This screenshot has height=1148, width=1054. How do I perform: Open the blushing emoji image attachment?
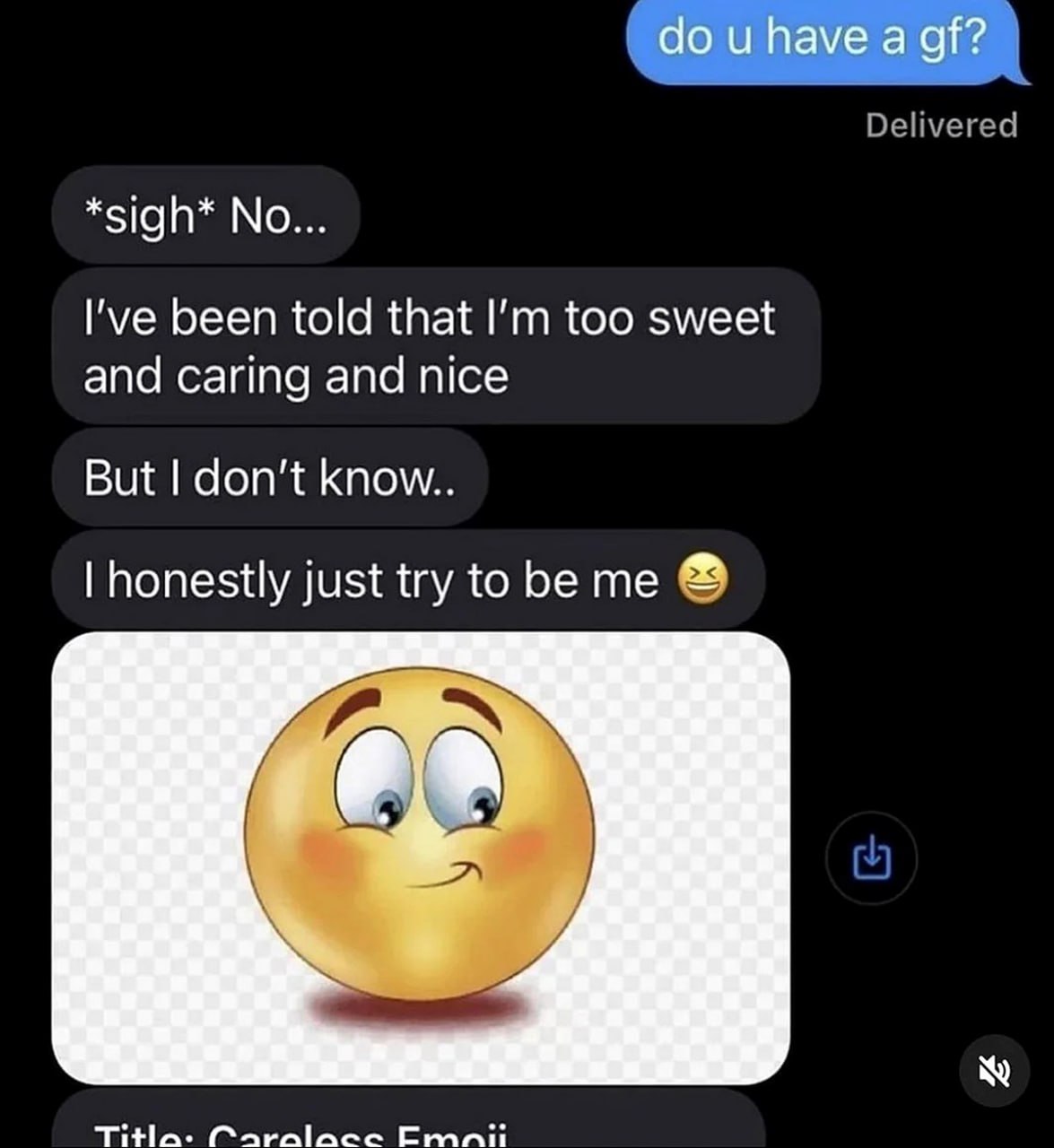421,857
